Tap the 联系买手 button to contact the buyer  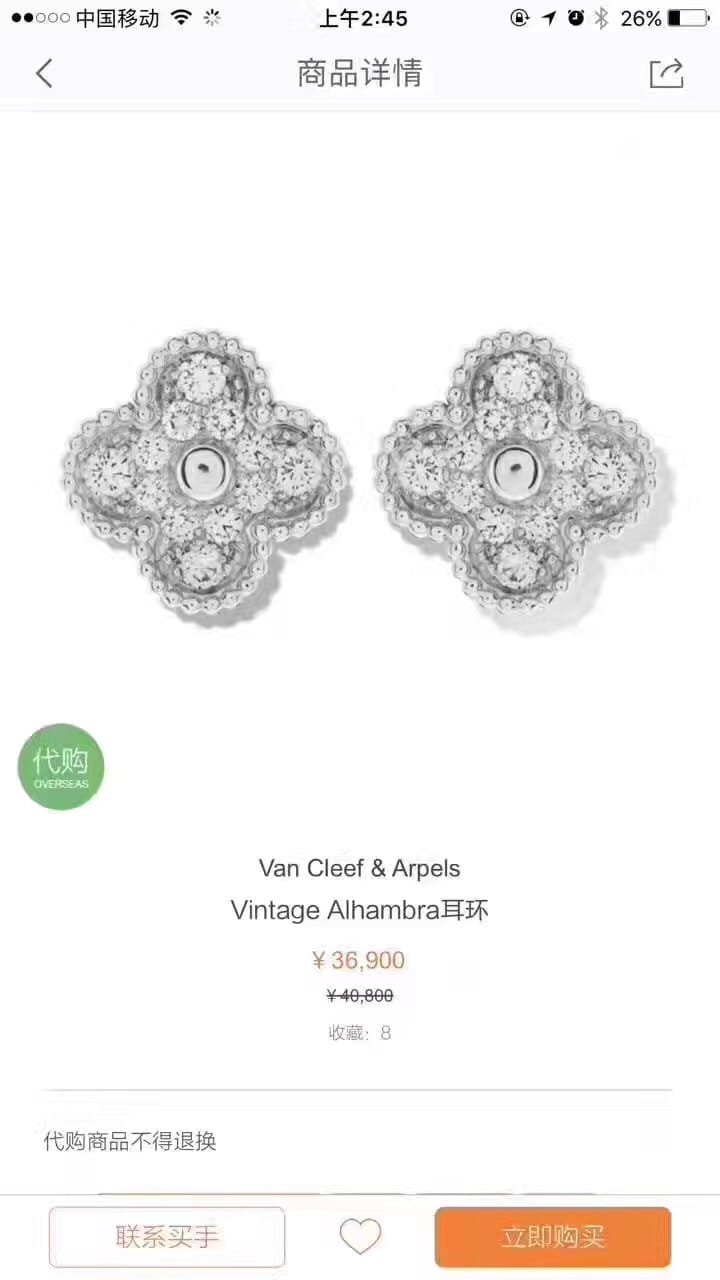pos(167,1237)
